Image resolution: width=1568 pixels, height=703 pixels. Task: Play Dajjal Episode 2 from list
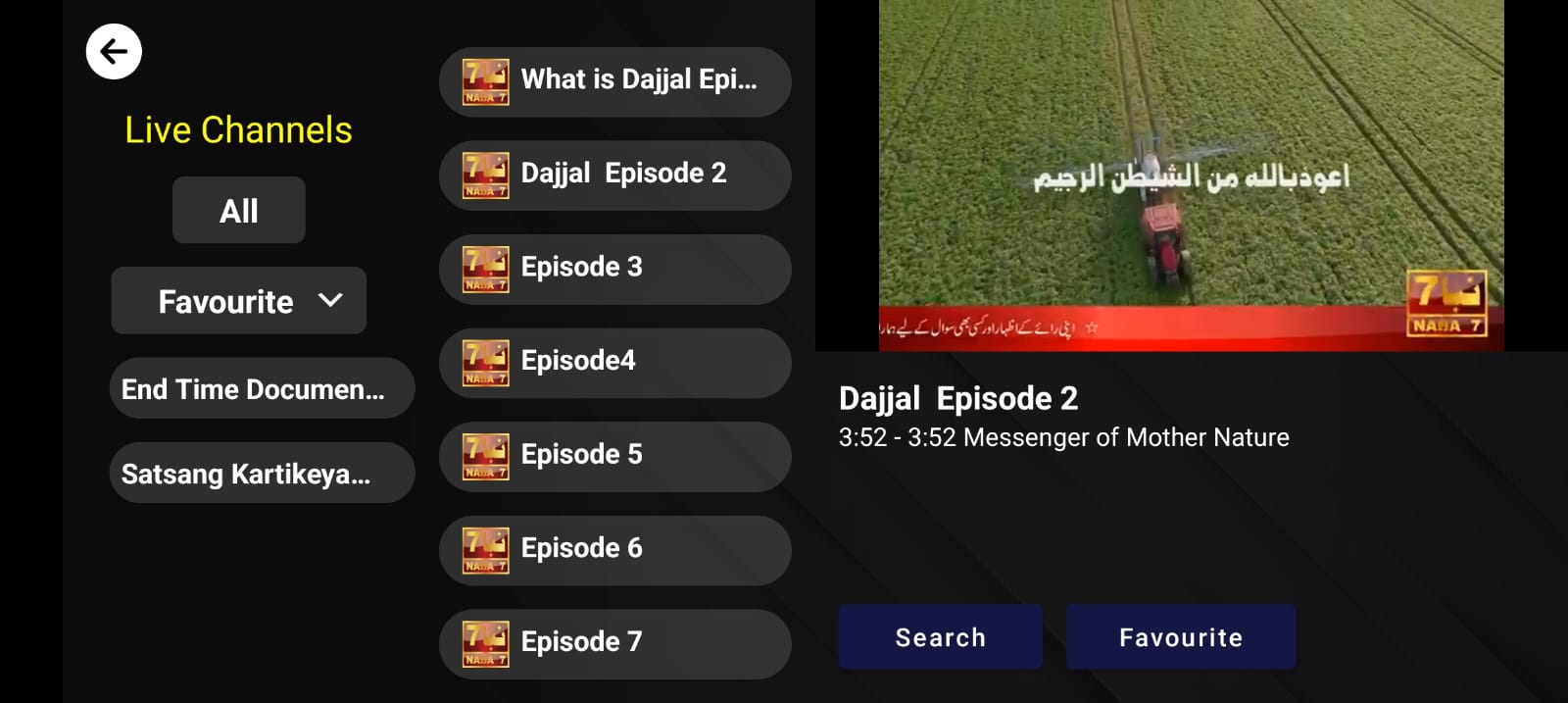click(614, 175)
